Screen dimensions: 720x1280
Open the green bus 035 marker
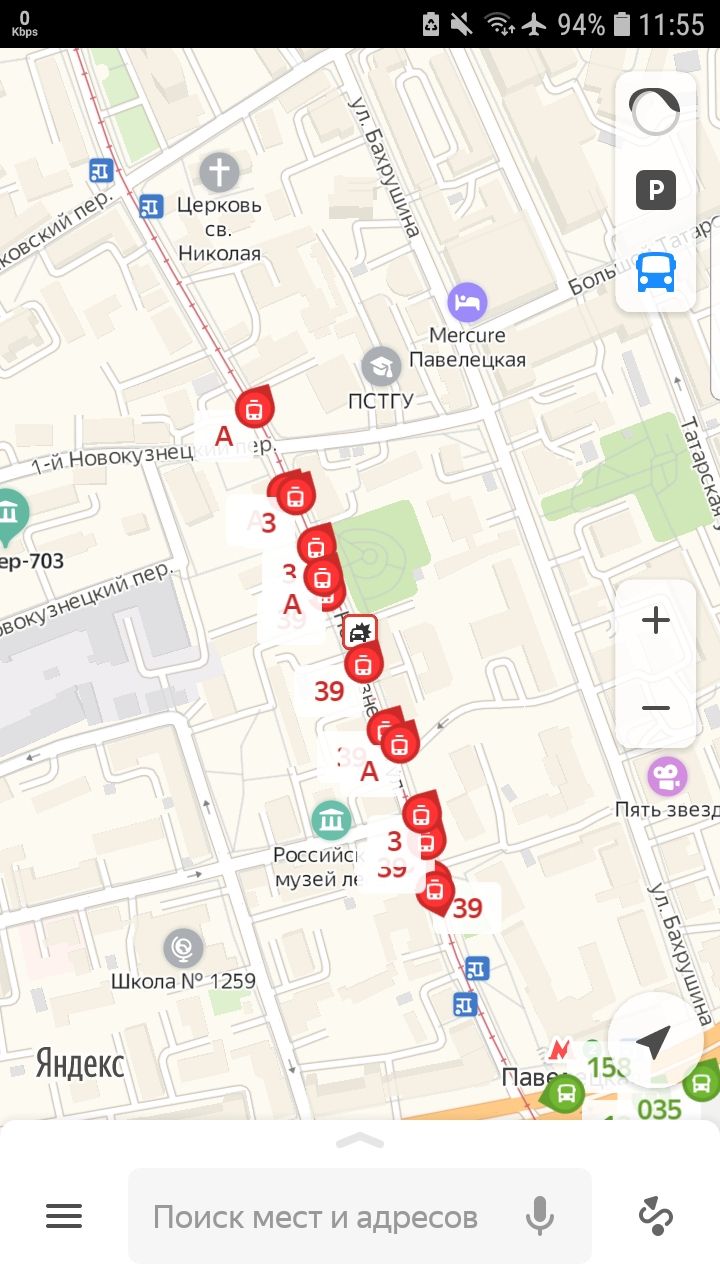pyautogui.click(x=660, y=1108)
